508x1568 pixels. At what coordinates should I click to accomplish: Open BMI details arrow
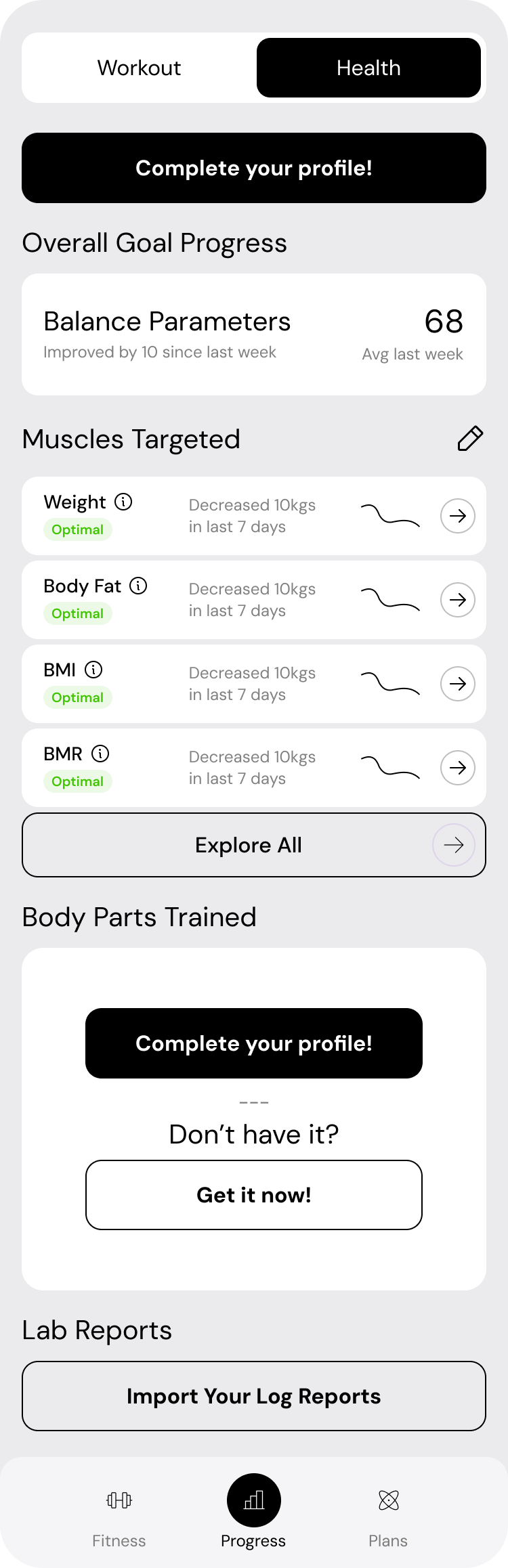(458, 684)
